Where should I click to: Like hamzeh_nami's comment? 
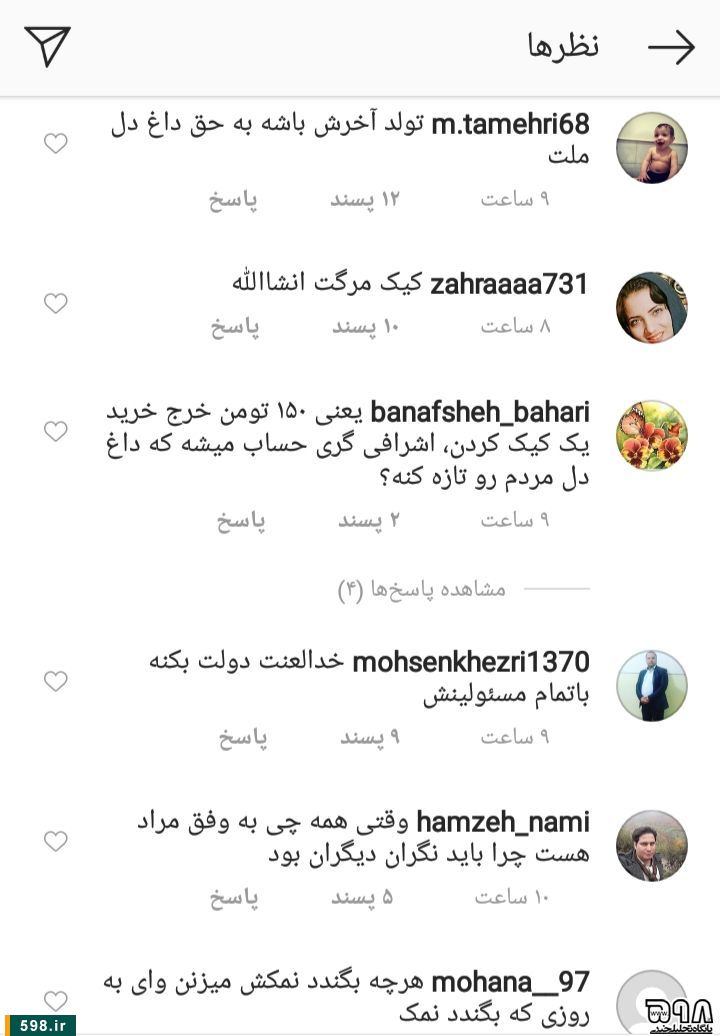pyautogui.click(x=56, y=841)
